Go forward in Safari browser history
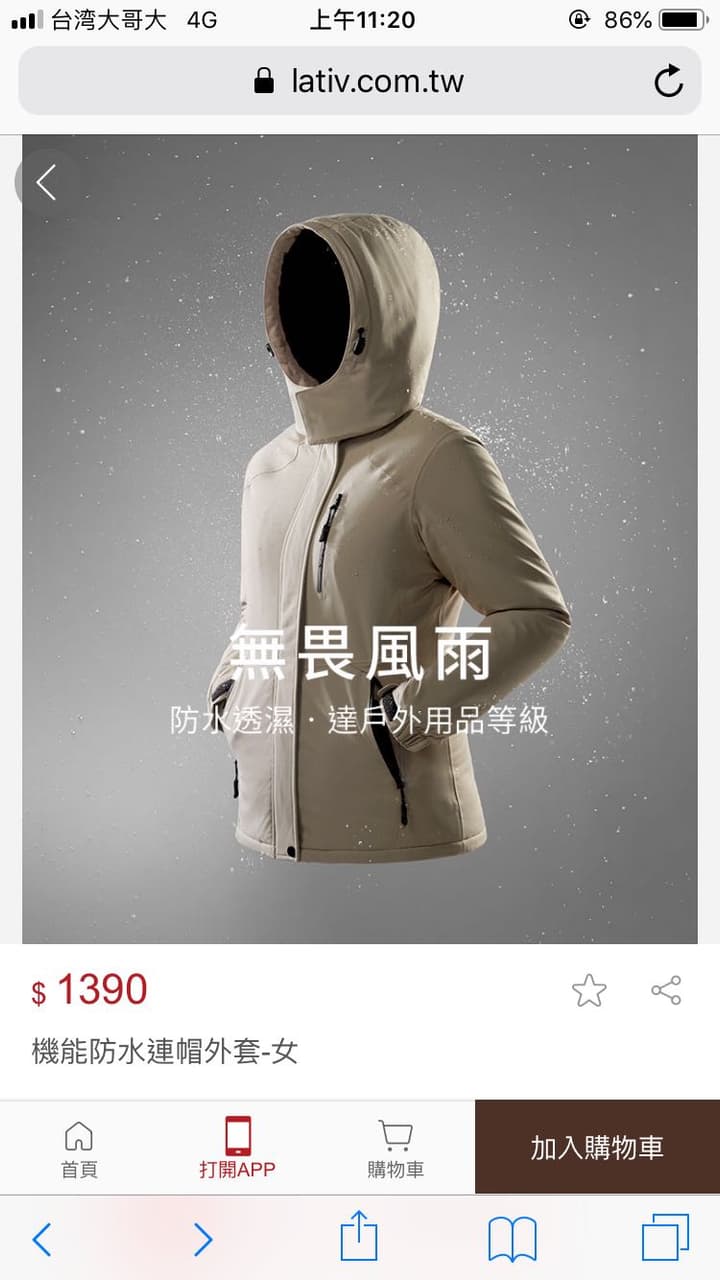Image resolution: width=720 pixels, height=1280 pixels. [202, 1240]
